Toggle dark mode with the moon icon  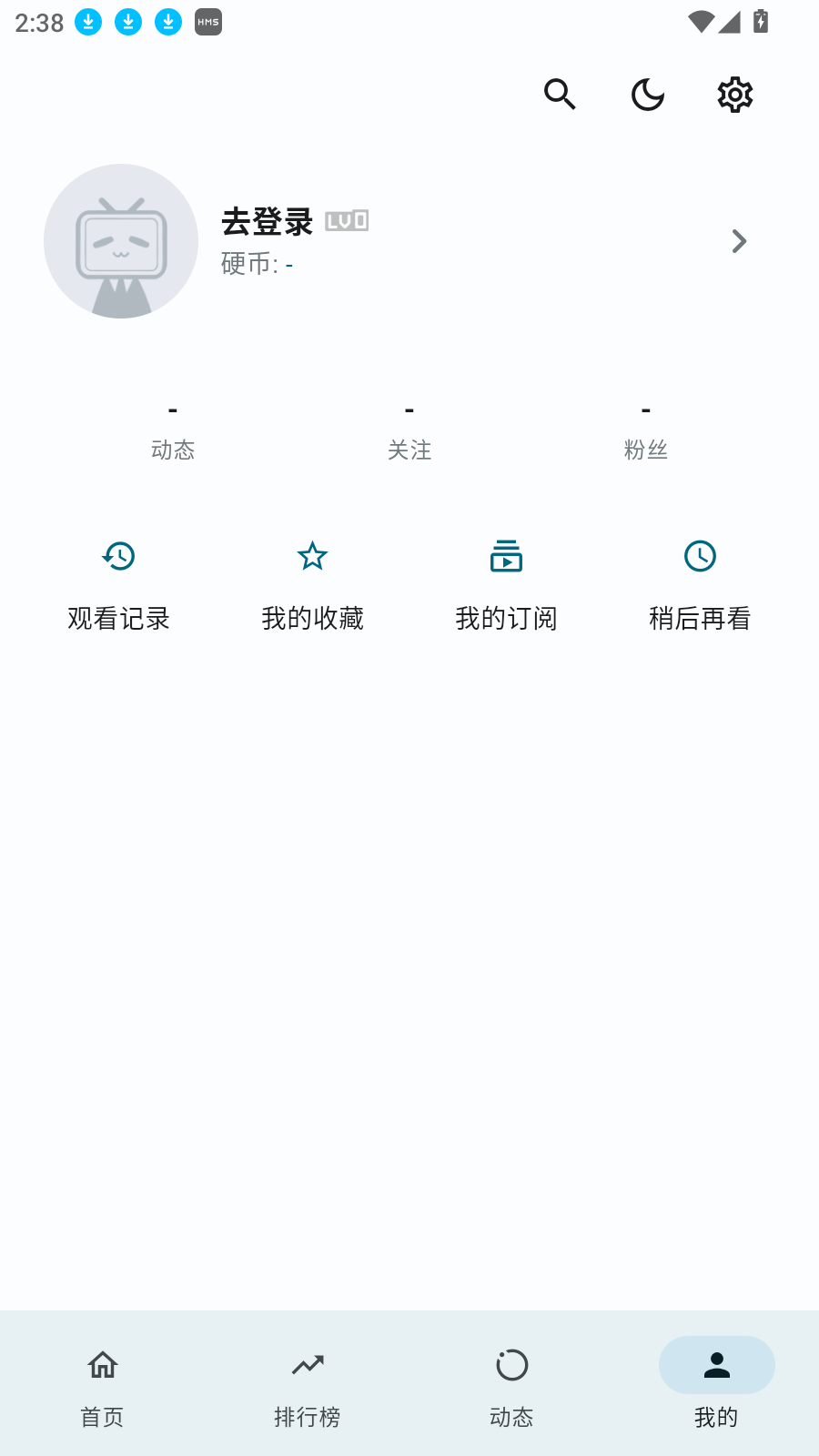point(647,95)
